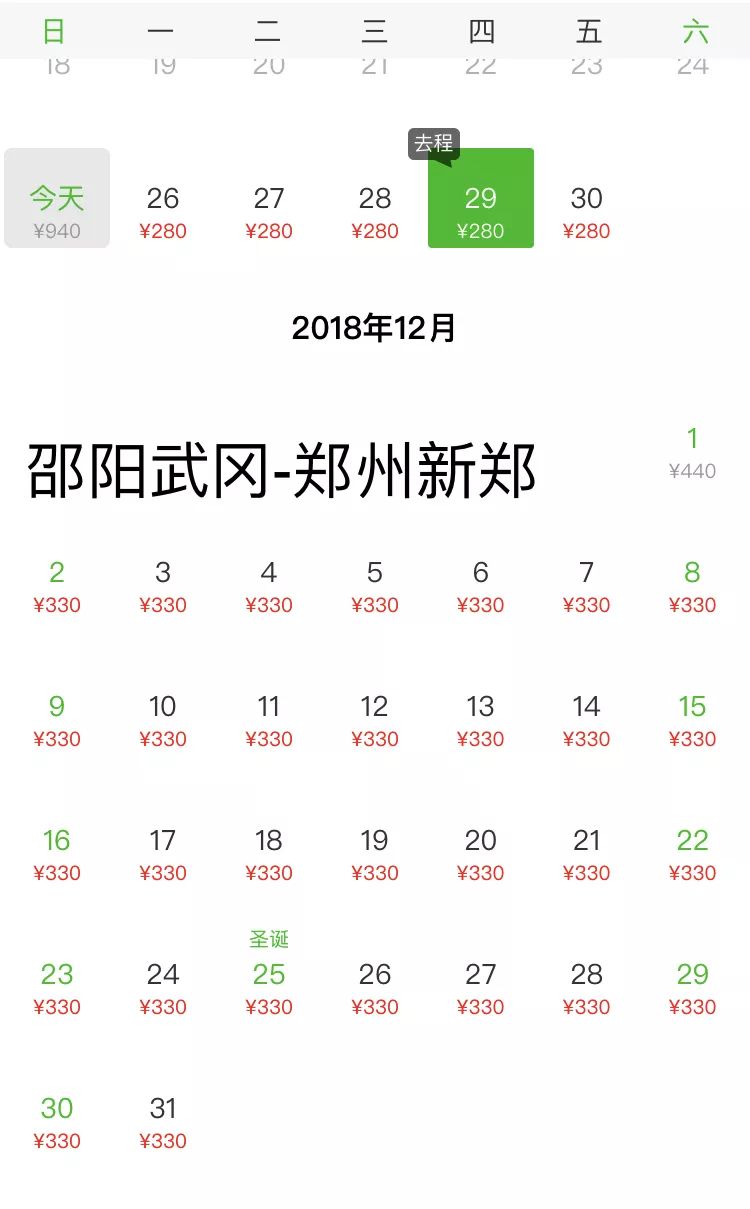Pick December 27 as the date
Viewport: 750px width, 1209px height.
click(481, 989)
